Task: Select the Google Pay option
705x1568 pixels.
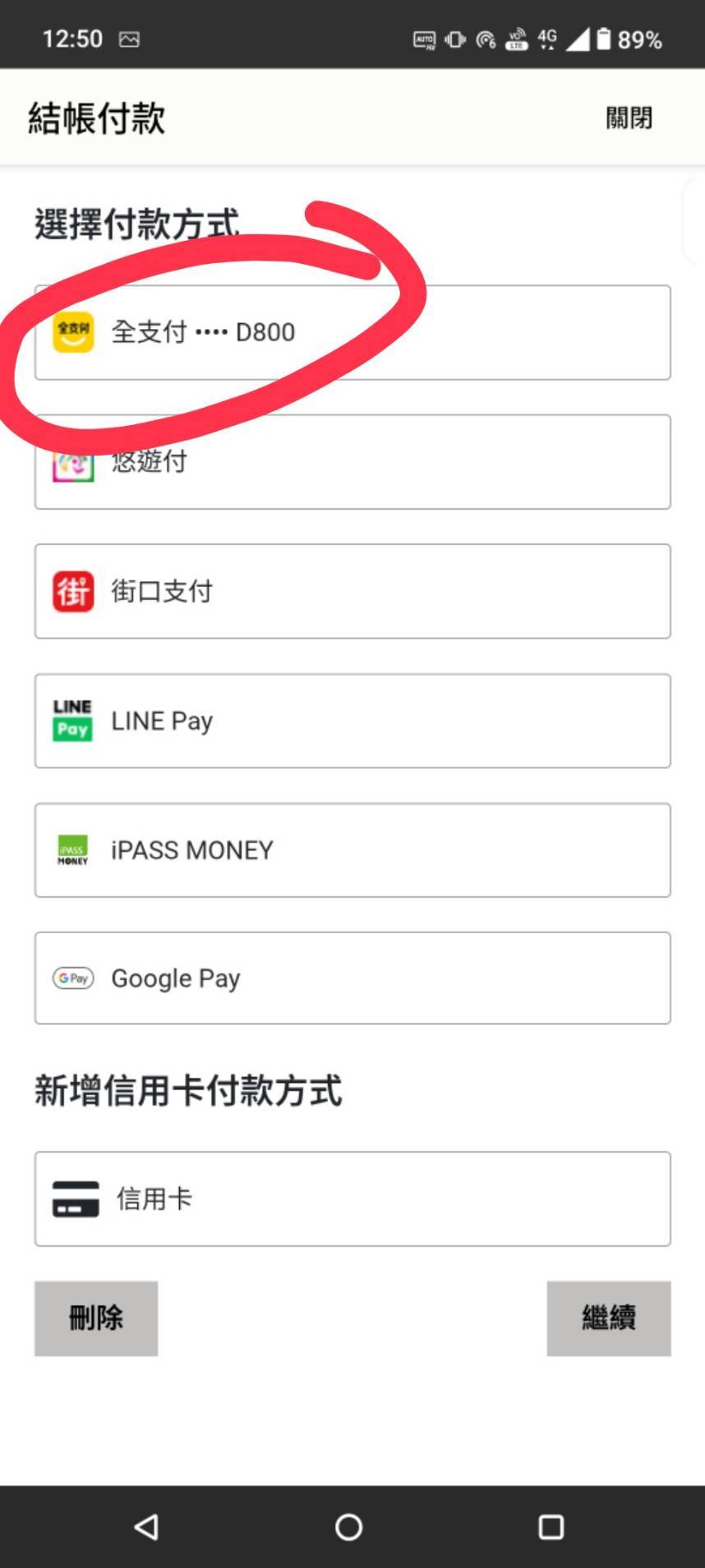Action: 352,978
